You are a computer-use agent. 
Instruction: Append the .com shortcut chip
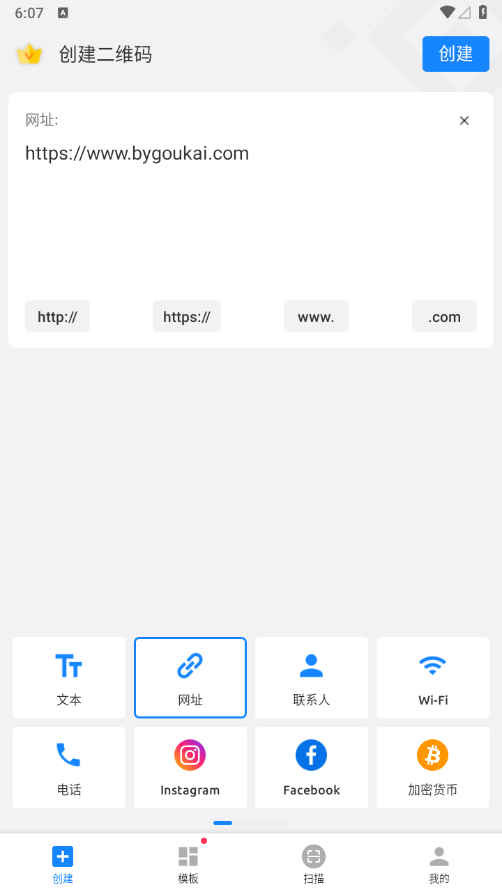coord(445,316)
